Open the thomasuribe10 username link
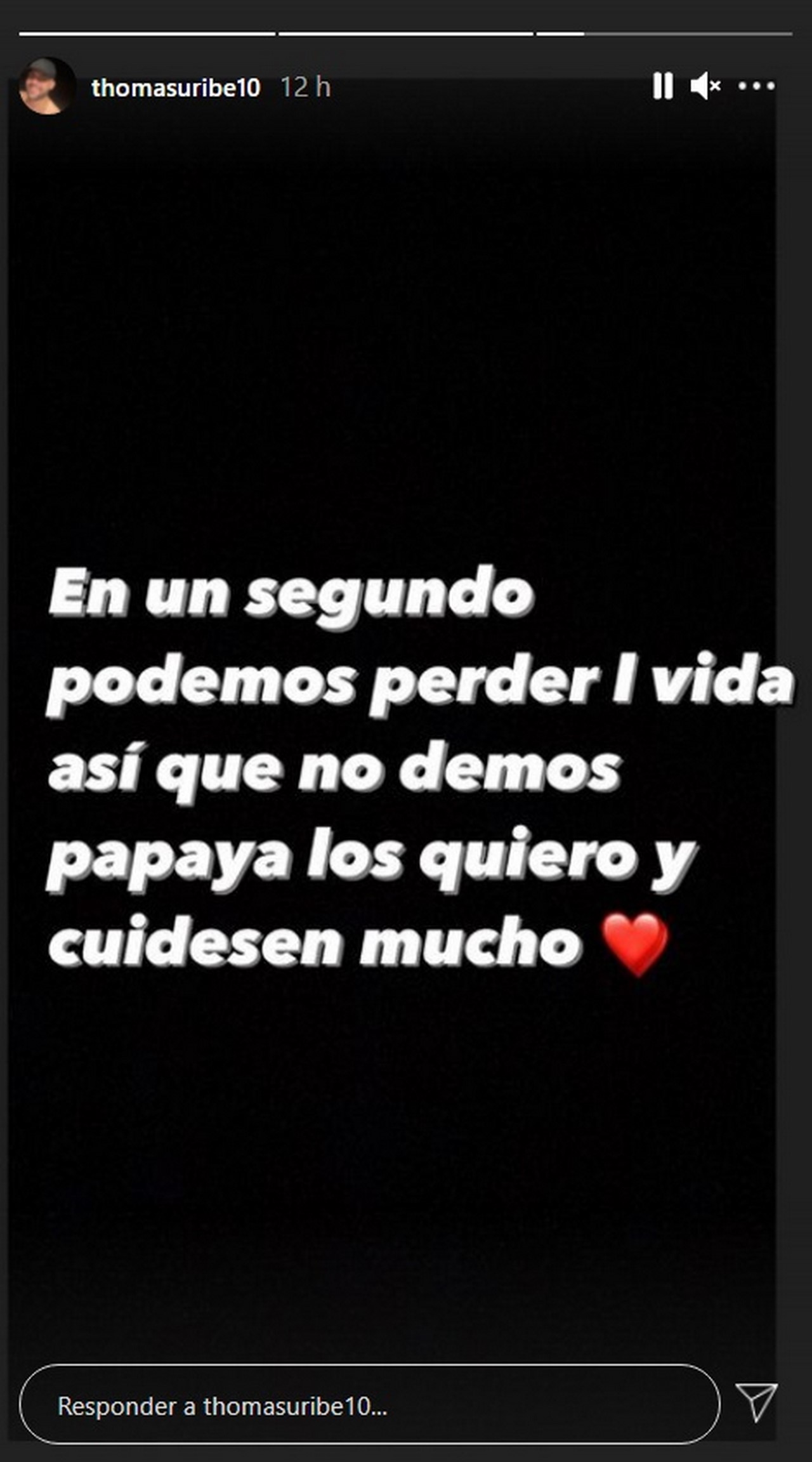This screenshot has height=1462, width=812. pyautogui.click(x=176, y=88)
